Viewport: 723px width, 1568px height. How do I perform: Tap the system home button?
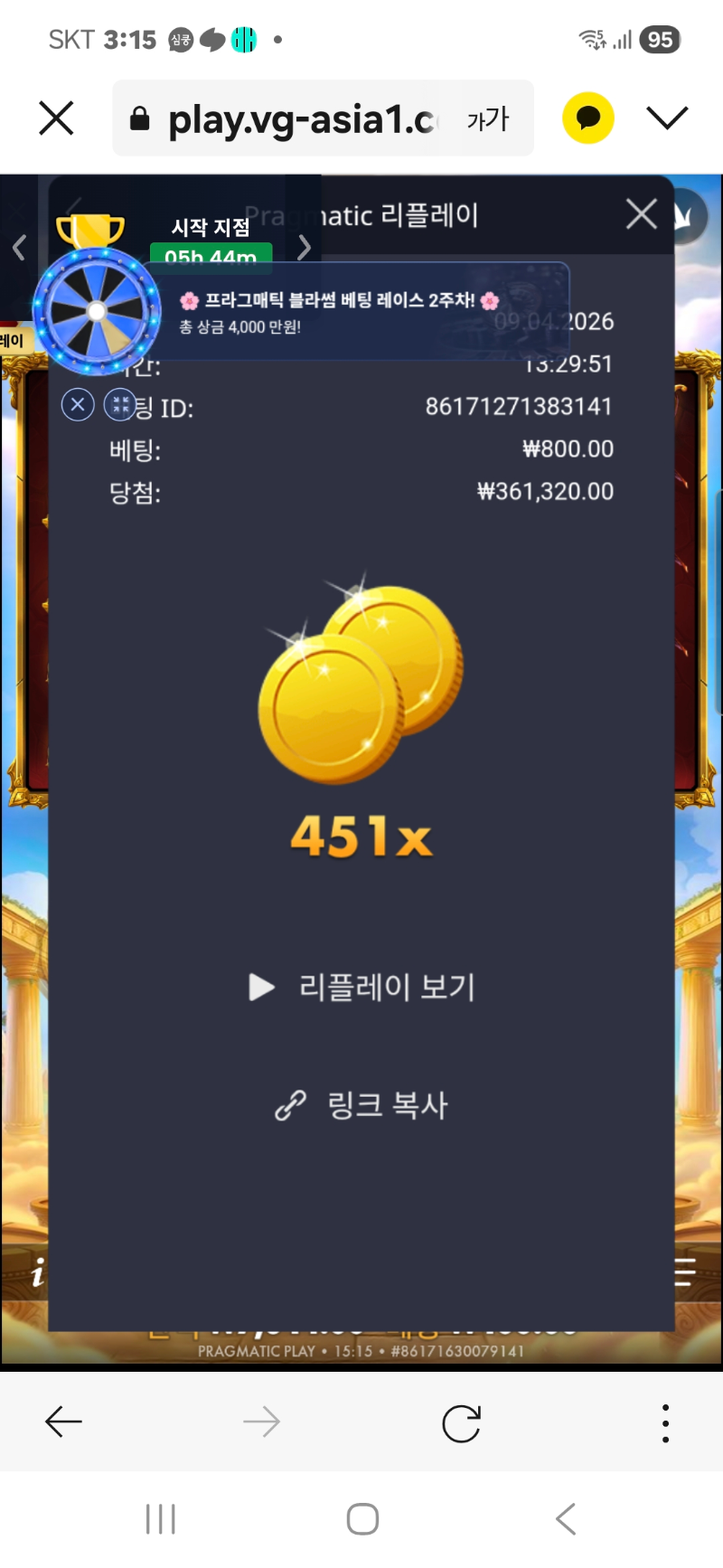362,1519
